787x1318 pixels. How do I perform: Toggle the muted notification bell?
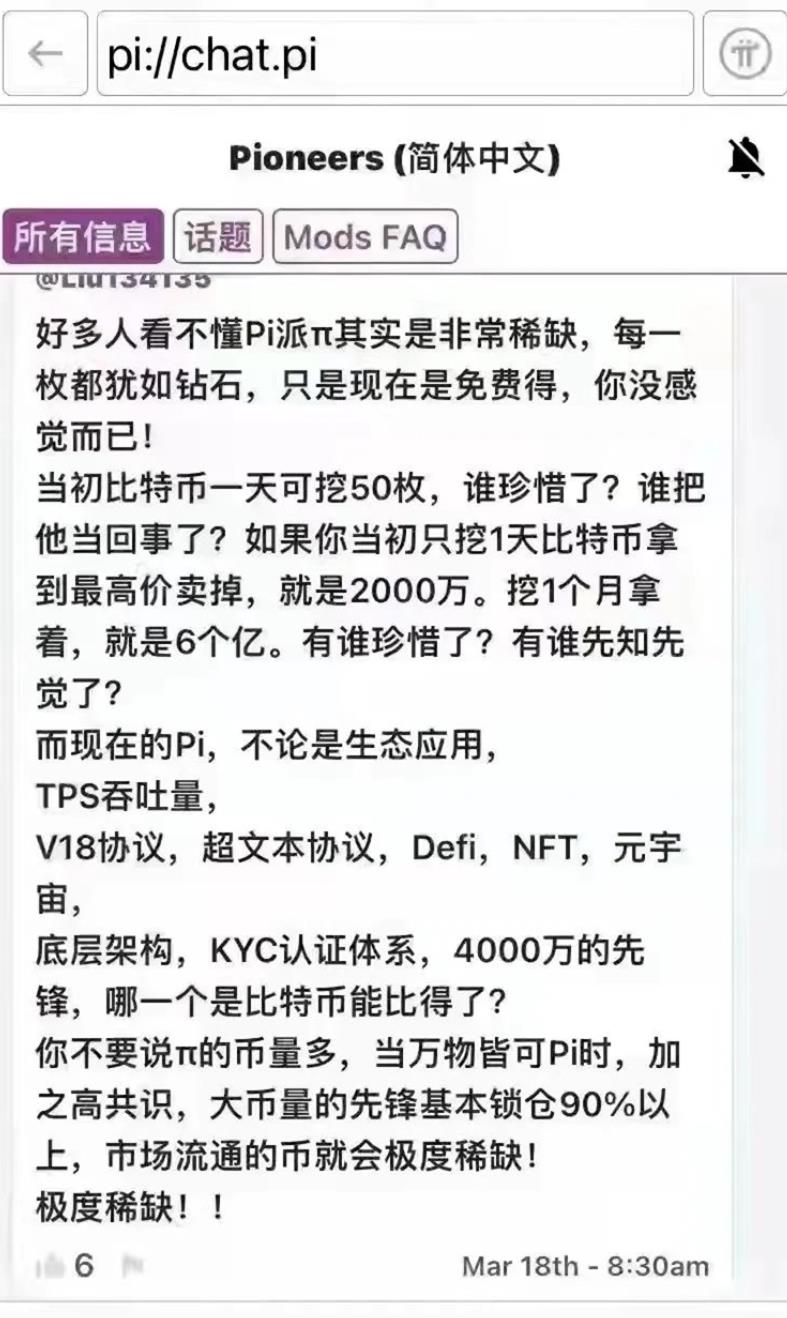coord(745,158)
